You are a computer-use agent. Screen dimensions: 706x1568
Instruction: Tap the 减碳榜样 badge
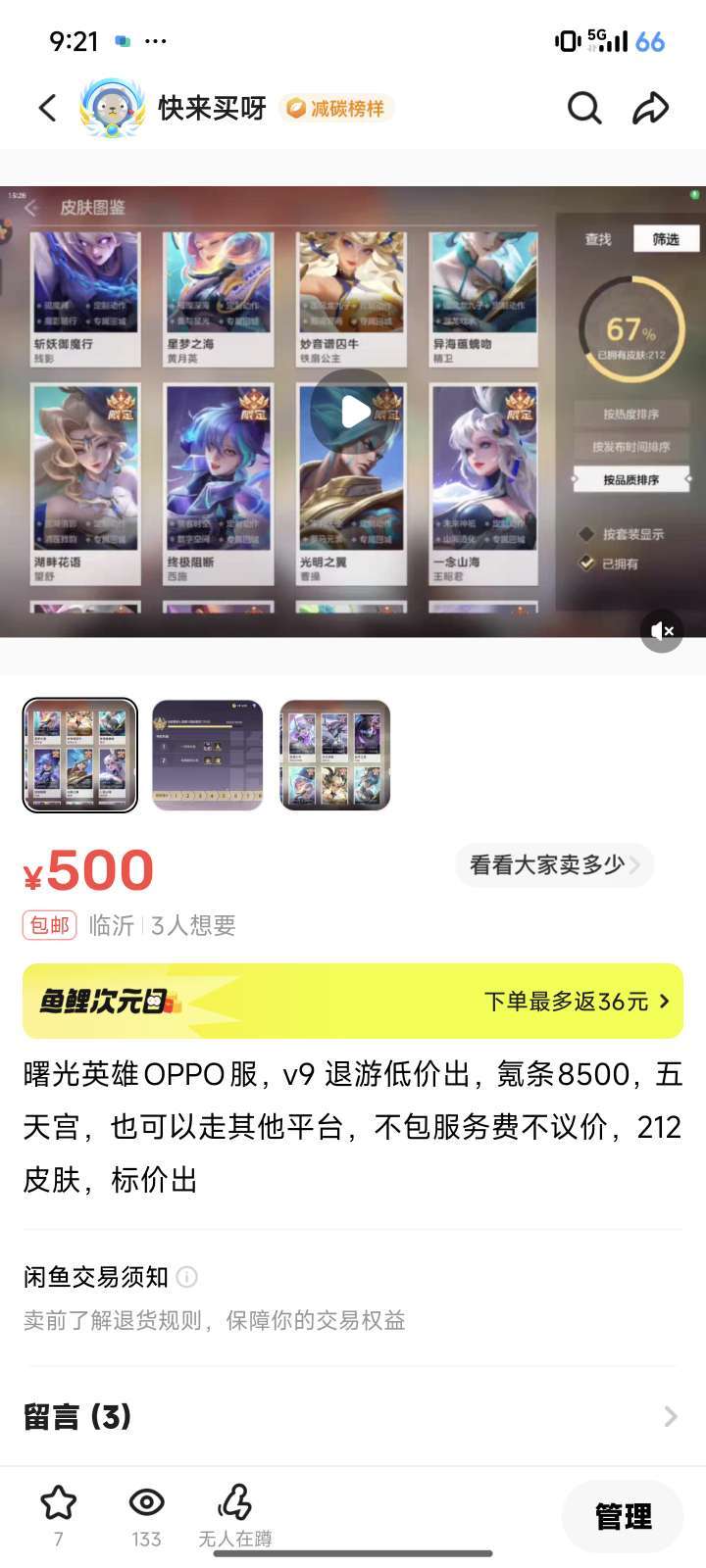(336, 108)
